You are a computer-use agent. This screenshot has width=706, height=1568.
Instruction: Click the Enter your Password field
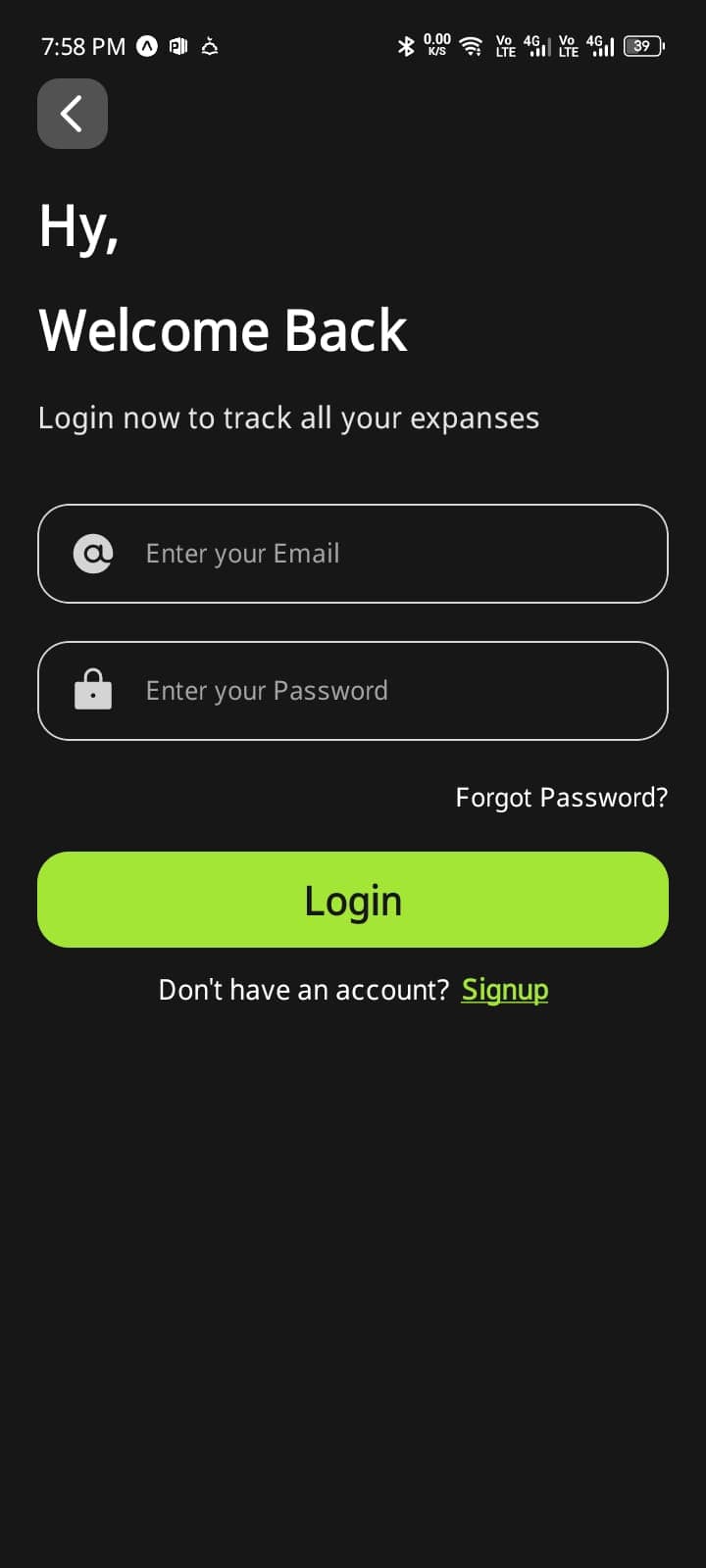353,690
